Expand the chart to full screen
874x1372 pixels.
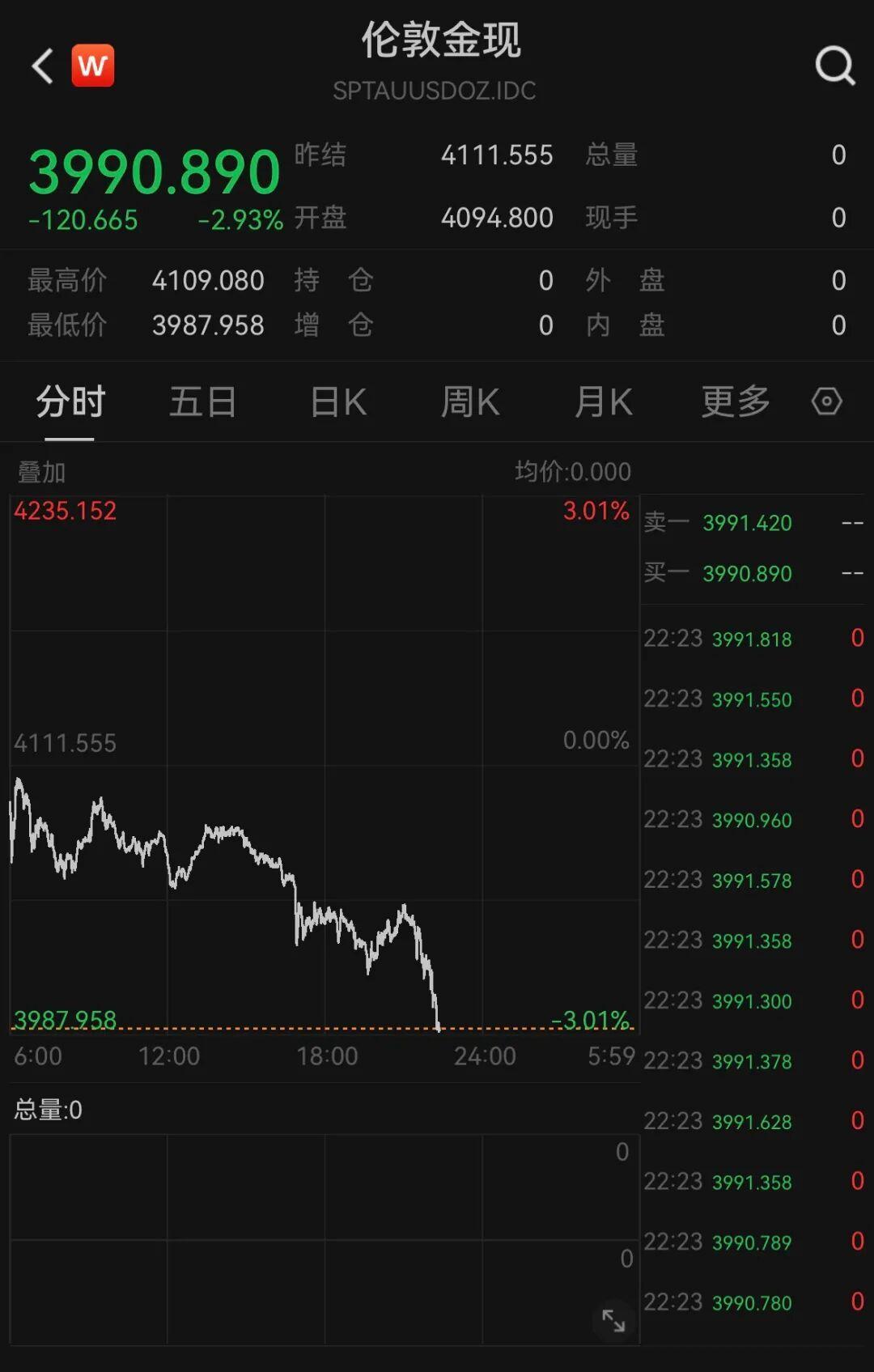pos(613,1321)
